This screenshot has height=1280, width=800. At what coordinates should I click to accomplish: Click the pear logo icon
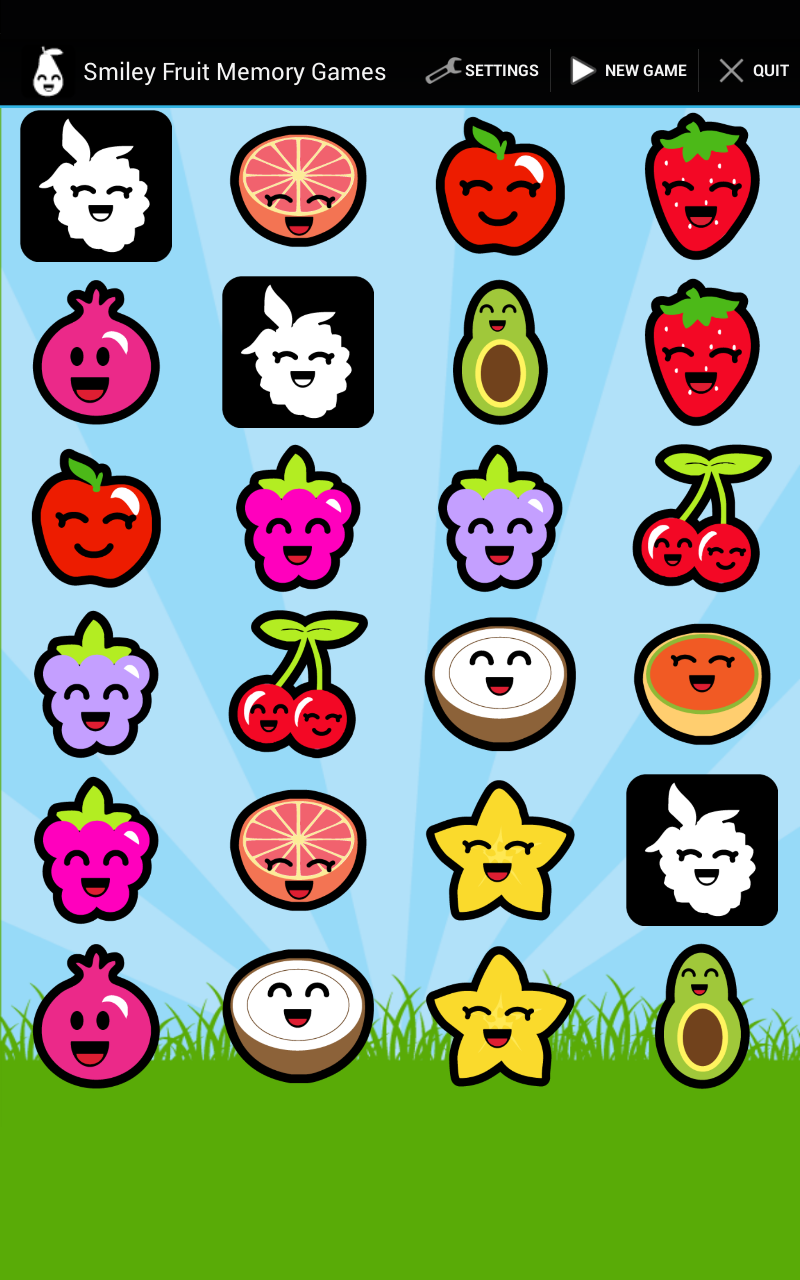(47, 70)
